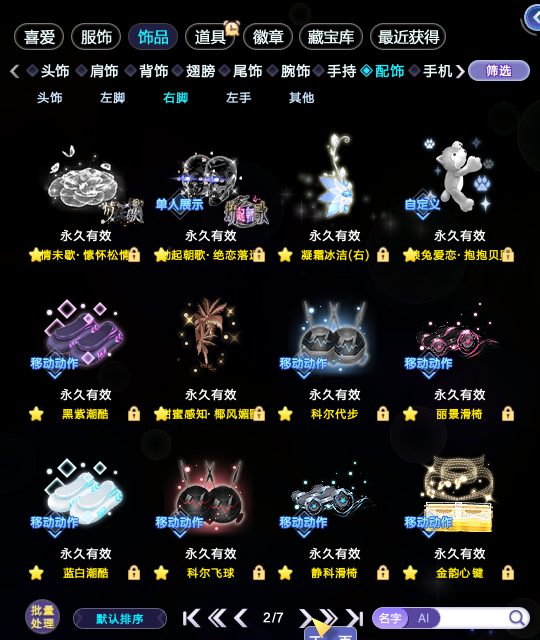
Task: Open 批量处理 batch processing
Action: coord(42,617)
